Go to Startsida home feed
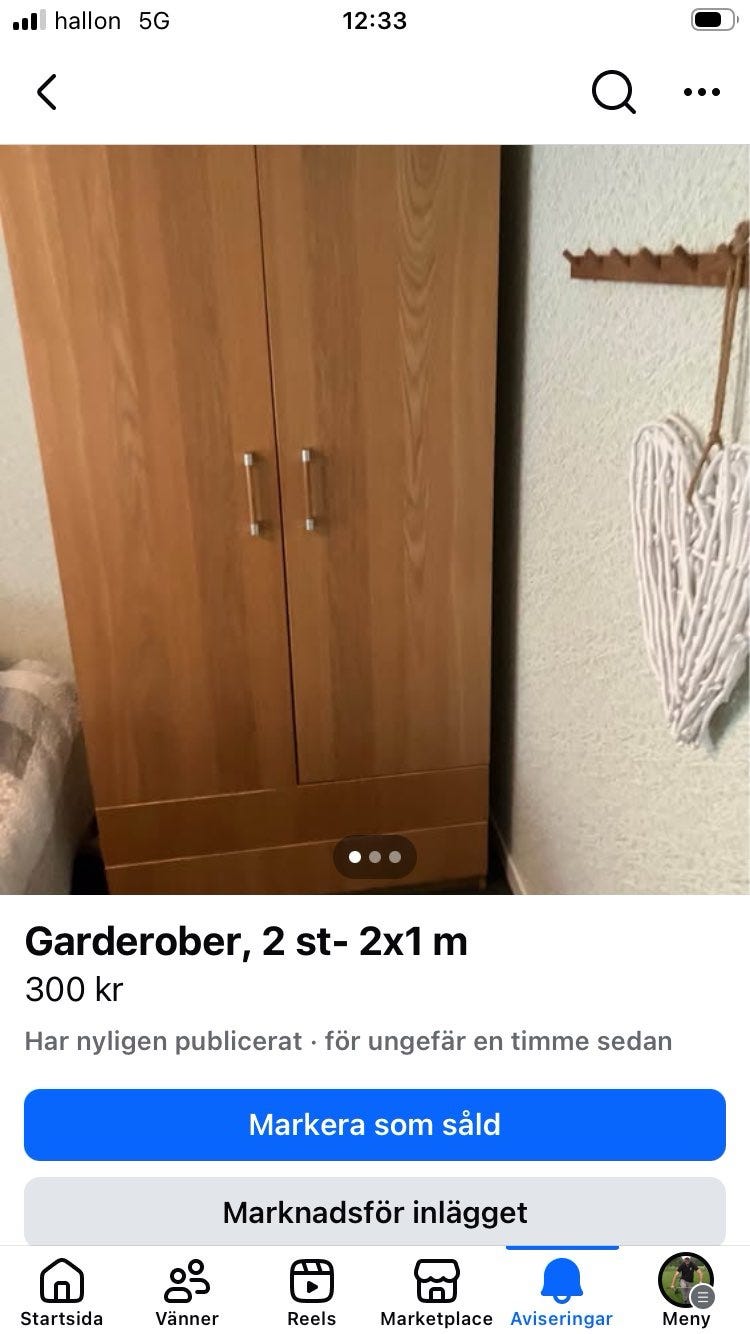750x1334 pixels. [x=62, y=1290]
